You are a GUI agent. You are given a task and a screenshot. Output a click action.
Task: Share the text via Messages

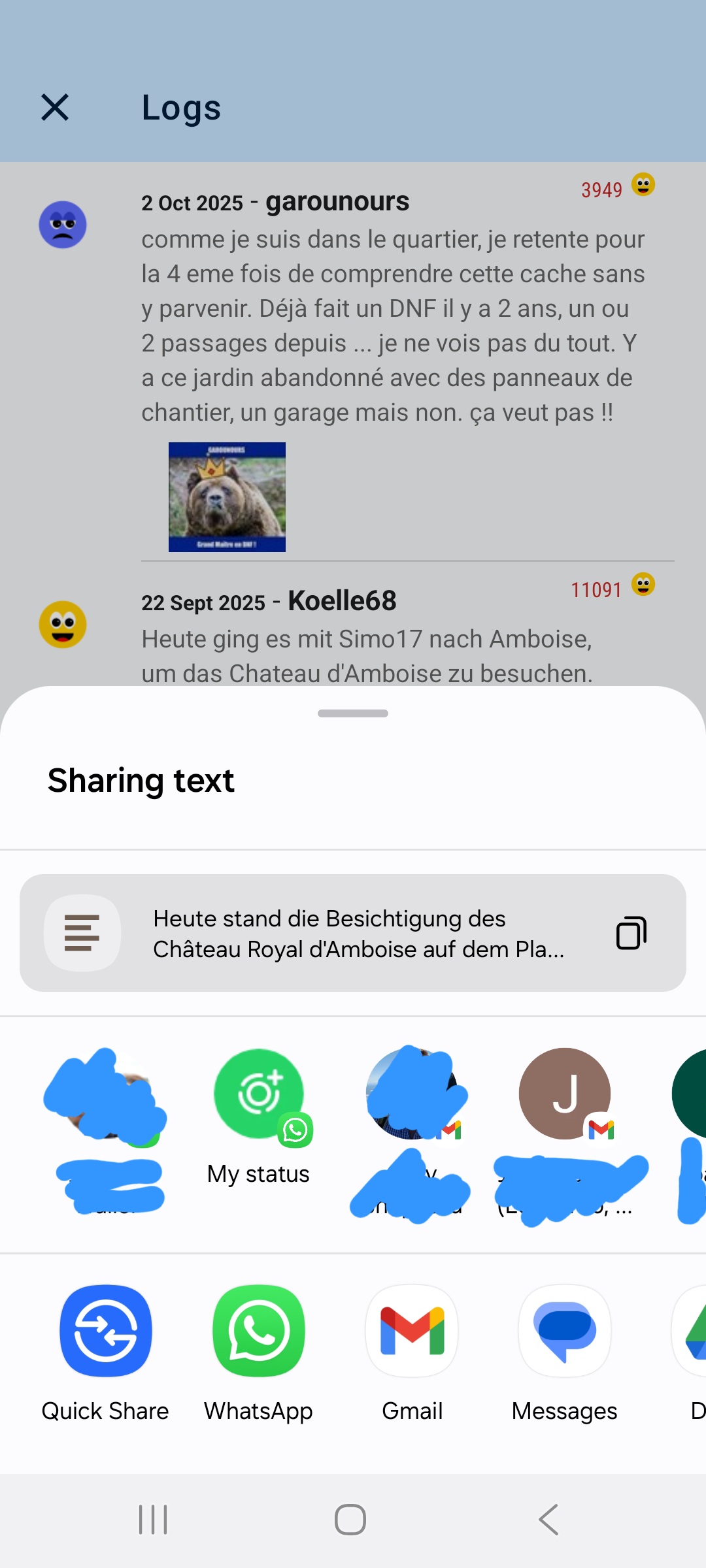click(565, 1331)
